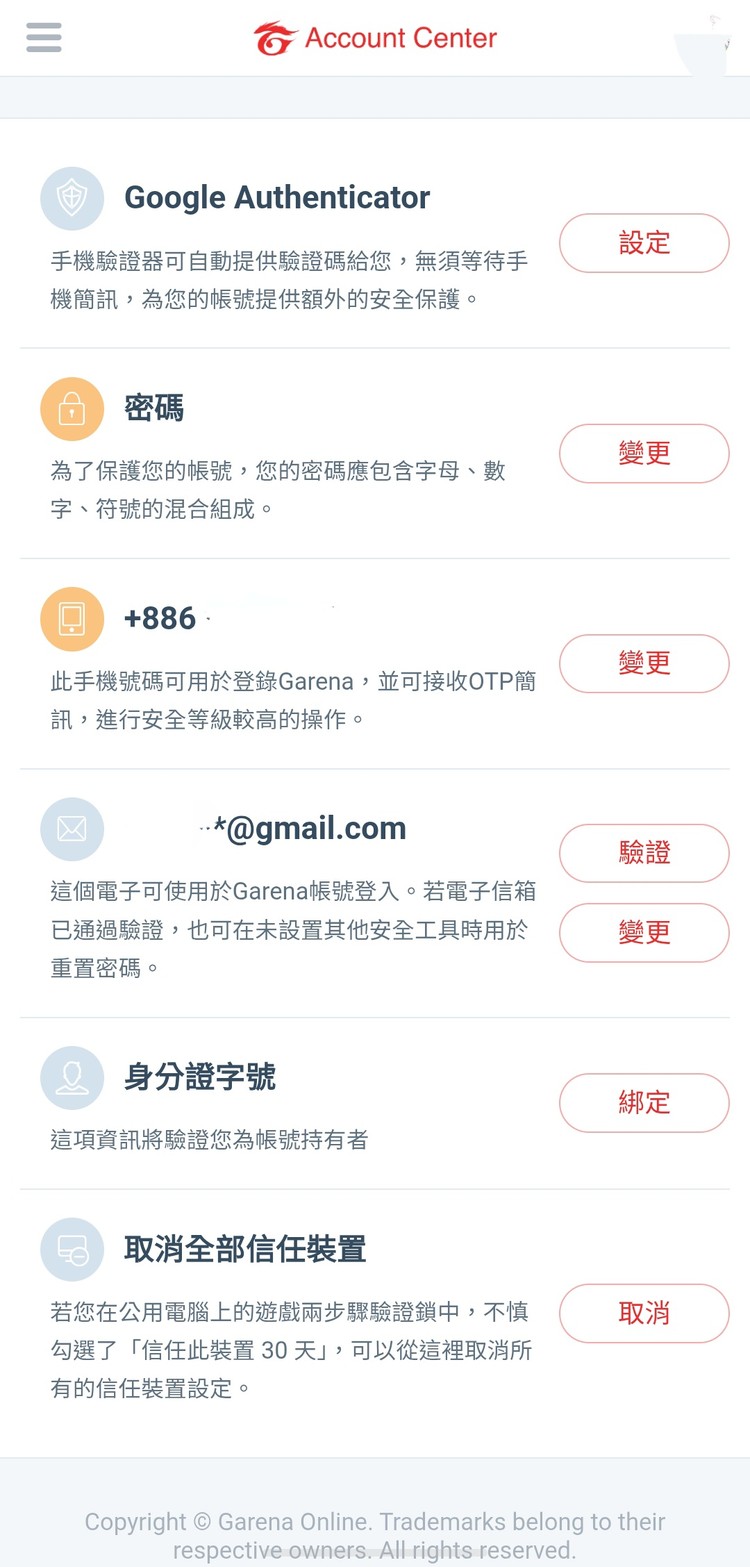Screen dimensions: 750x1567
Task: Click 變更 to change the email address
Action: pos(644,933)
